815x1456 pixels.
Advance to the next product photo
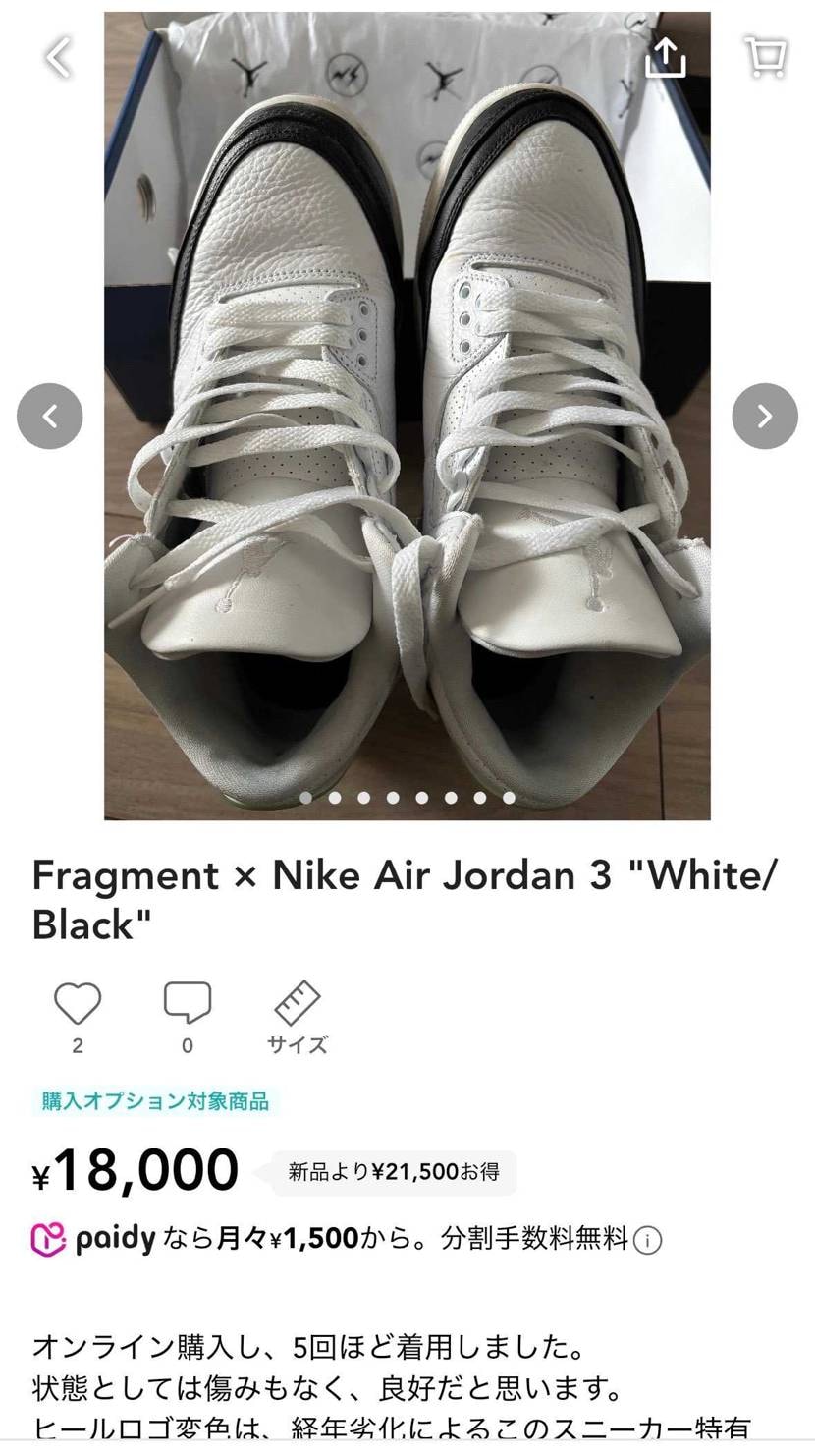click(x=764, y=416)
